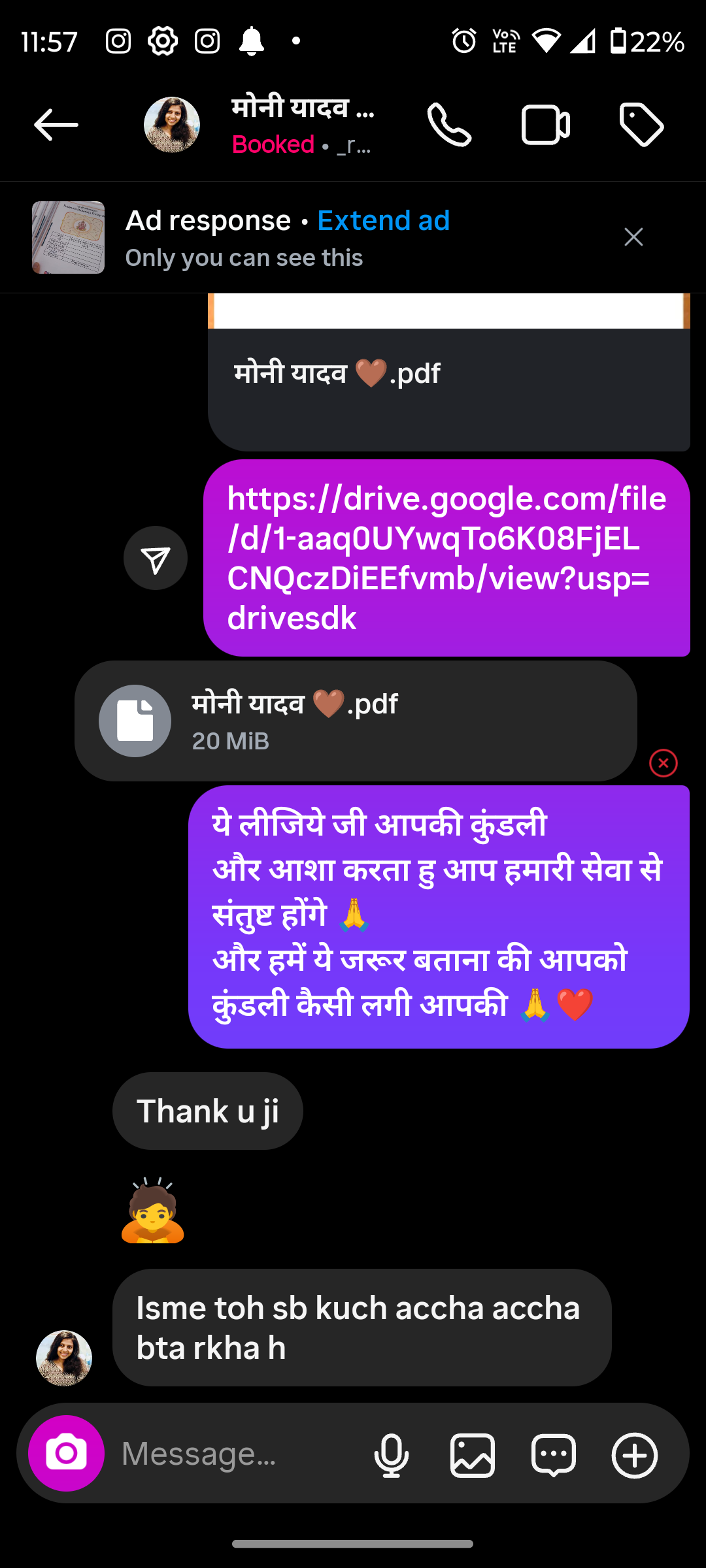Forward the Drive link via share arrow
Screen dimensions: 706x1568
coord(156,559)
